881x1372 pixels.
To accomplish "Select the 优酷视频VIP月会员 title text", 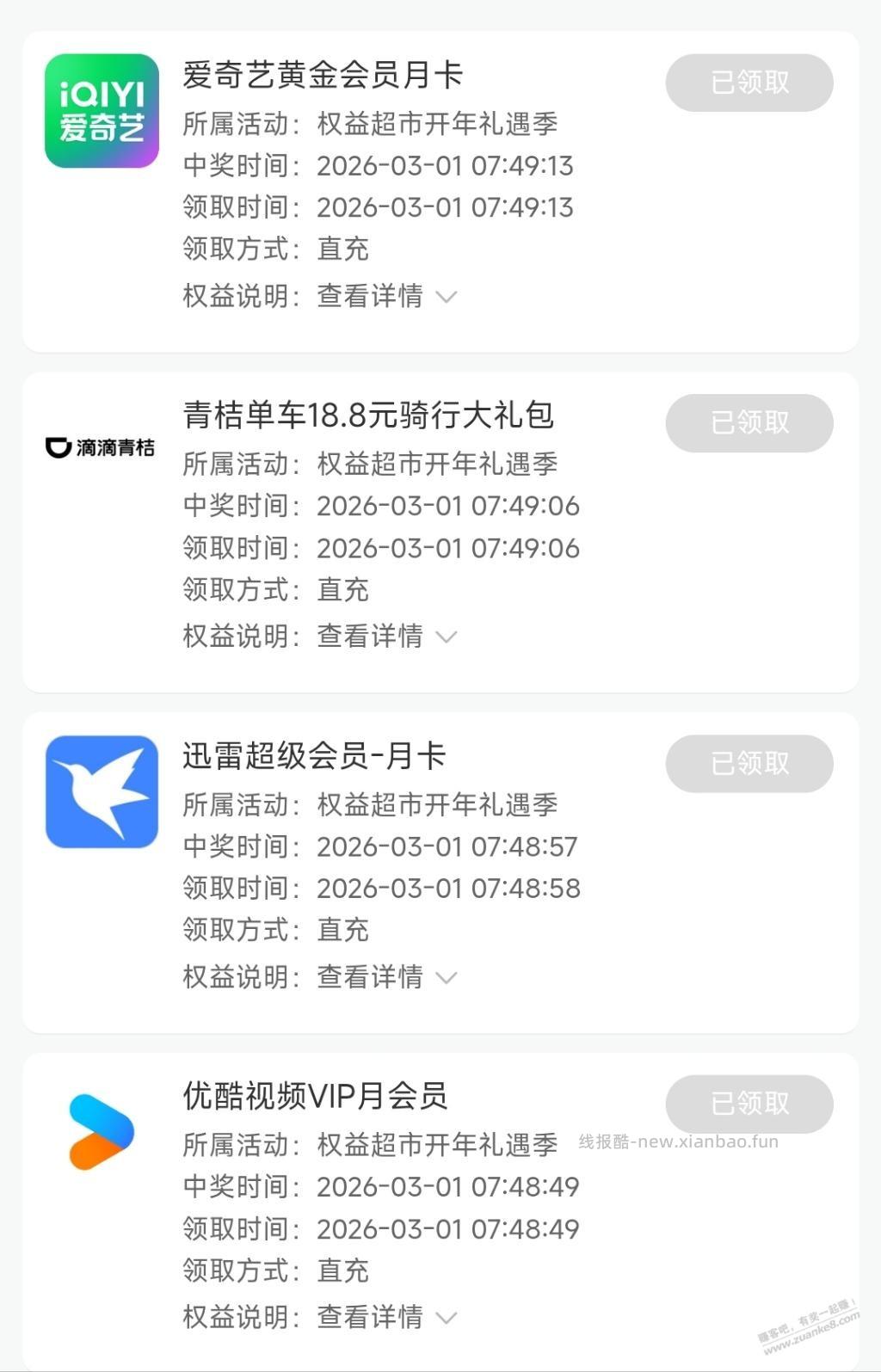I will coord(314,1096).
